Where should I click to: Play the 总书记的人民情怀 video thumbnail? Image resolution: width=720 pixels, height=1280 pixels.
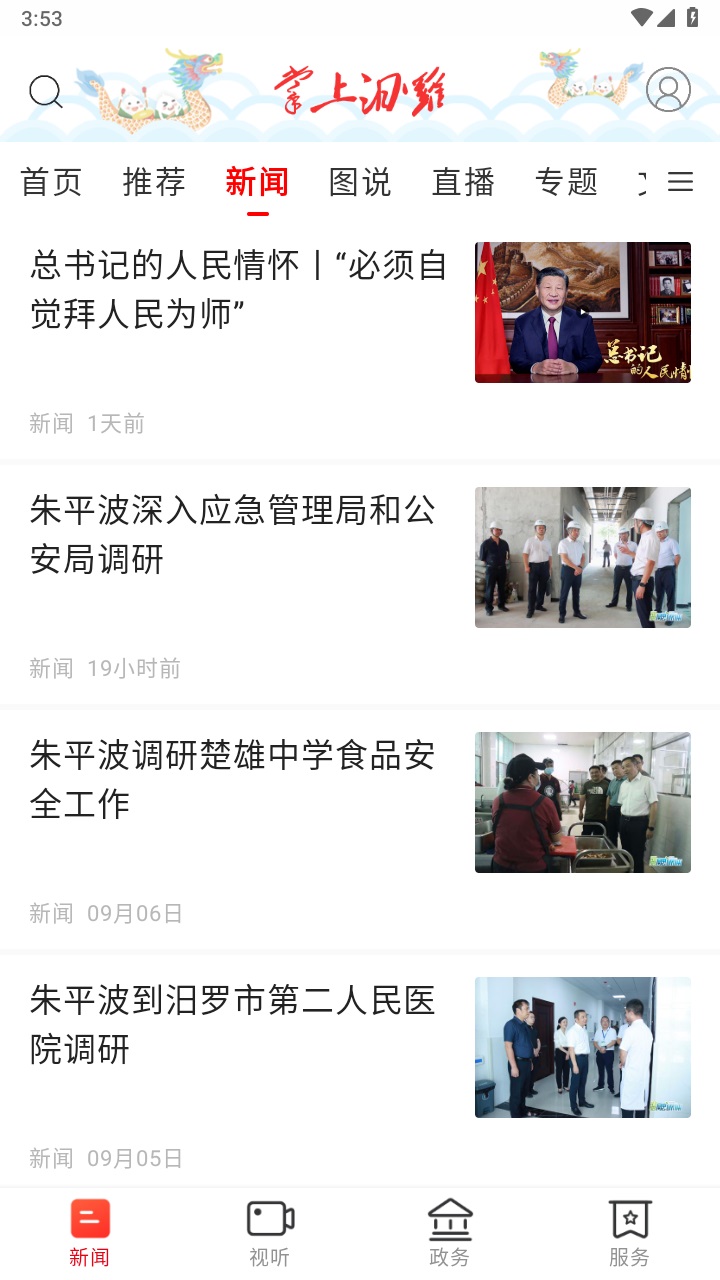[x=582, y=311]
